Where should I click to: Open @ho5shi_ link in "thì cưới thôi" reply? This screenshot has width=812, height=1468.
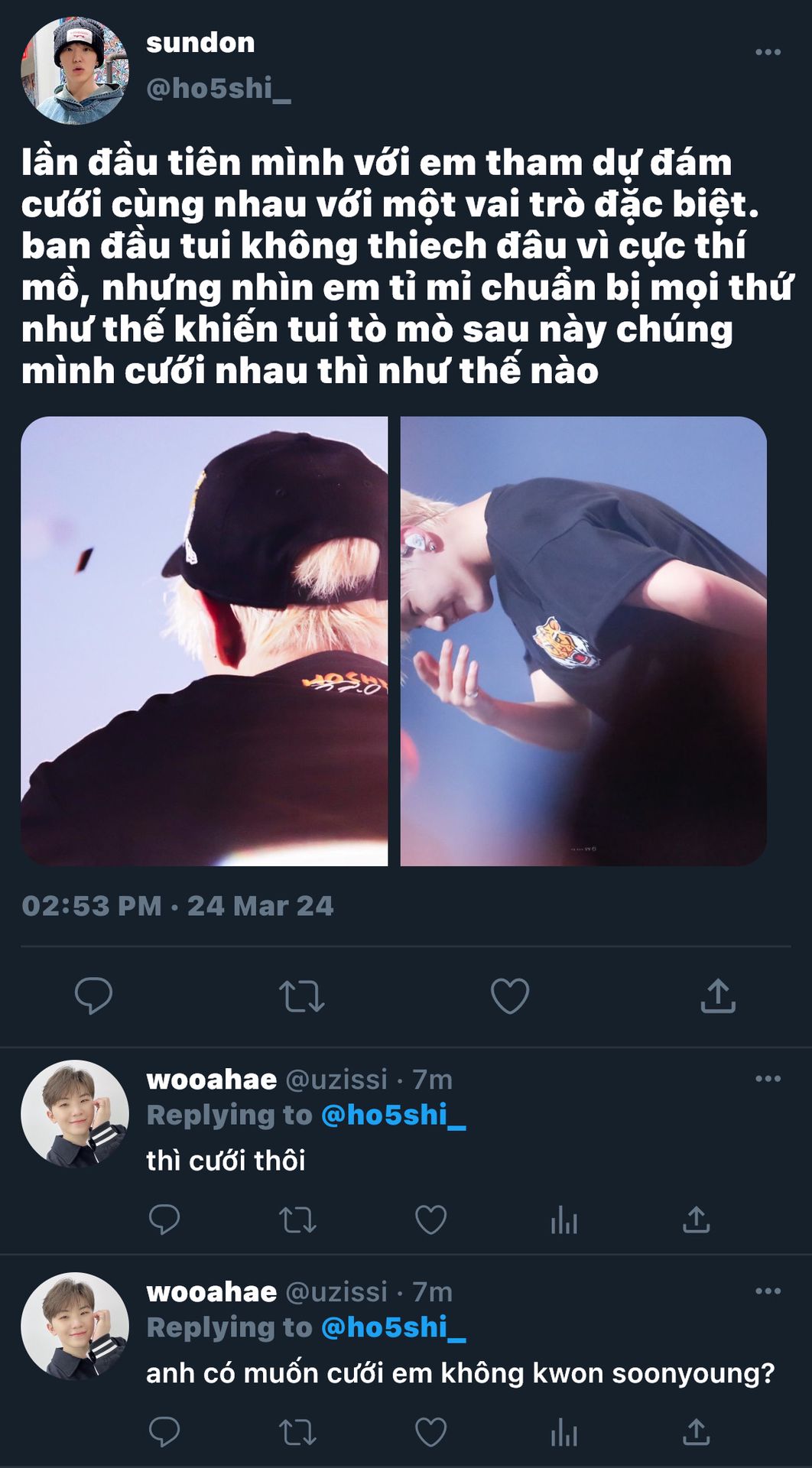click(x=393, y=1116)
